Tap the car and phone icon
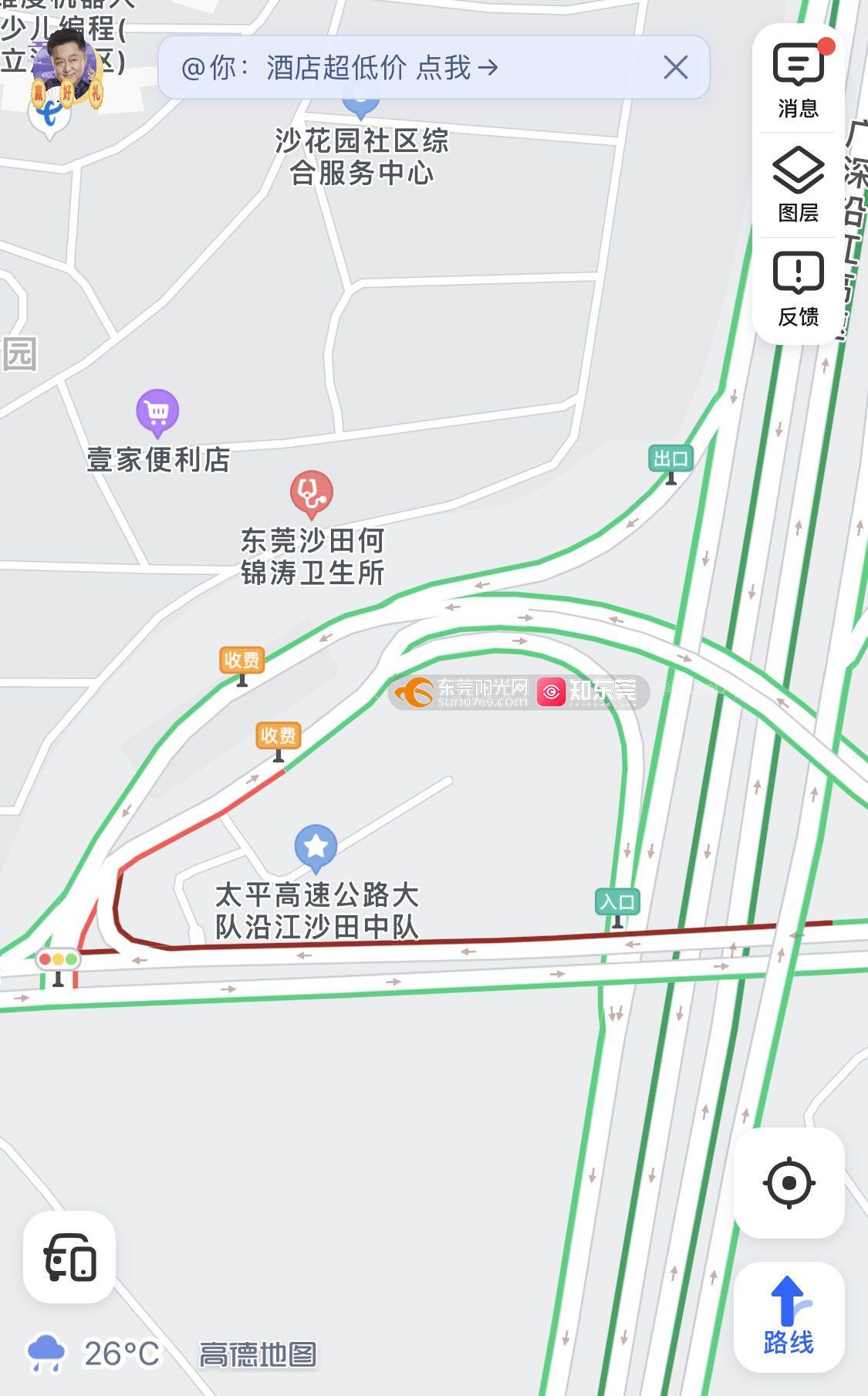 click(69, 1256)
